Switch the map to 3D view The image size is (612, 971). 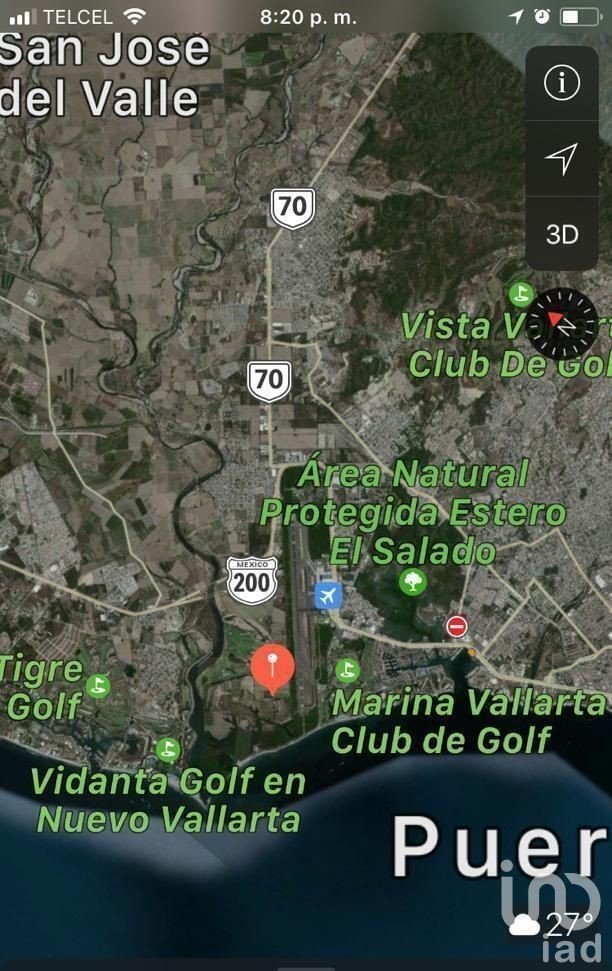point(562,234)
